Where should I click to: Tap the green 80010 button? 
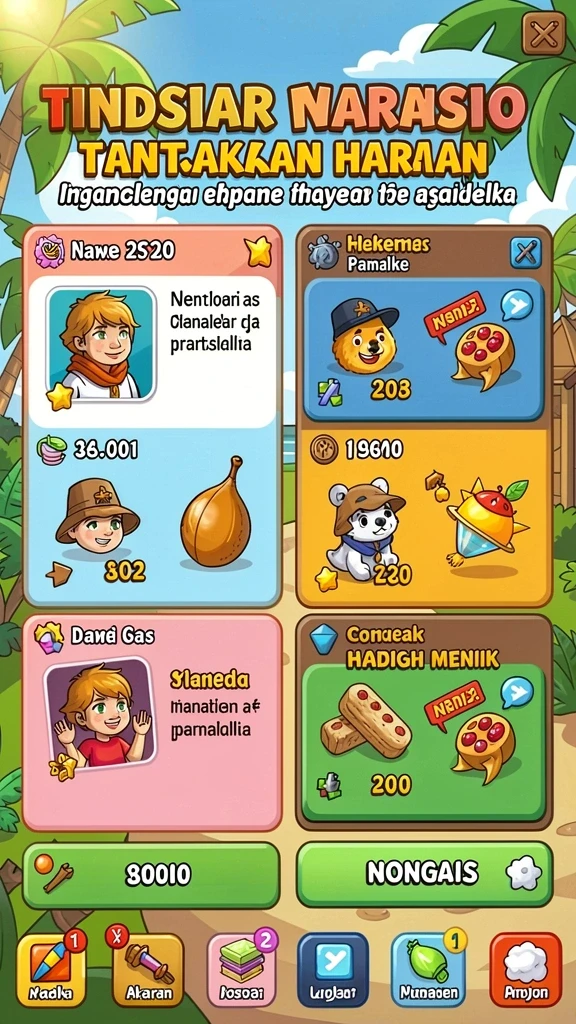coord(151,876)
